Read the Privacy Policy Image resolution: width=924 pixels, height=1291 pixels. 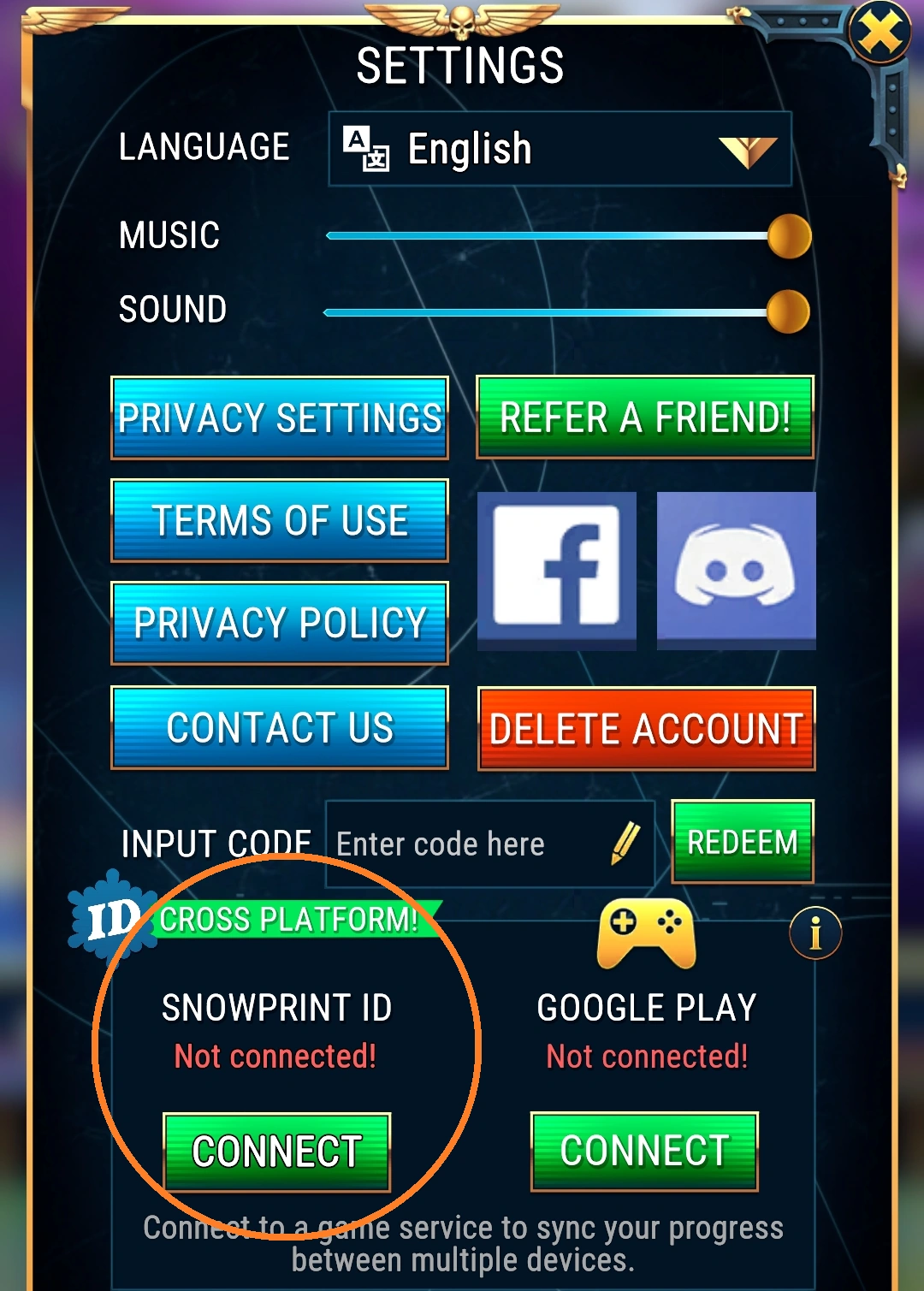click(x=280, y=623)
